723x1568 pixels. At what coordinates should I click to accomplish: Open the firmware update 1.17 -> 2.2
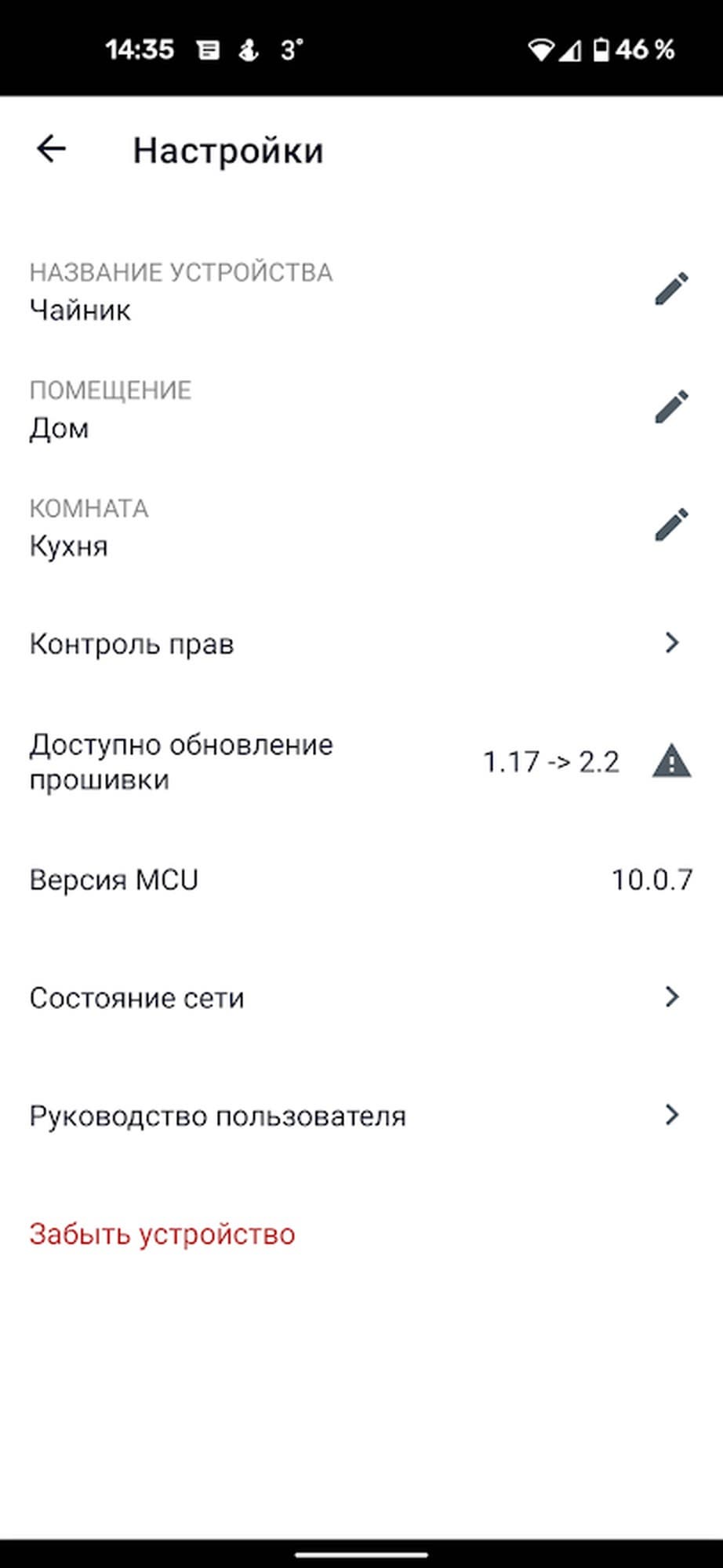click(361, 762)
